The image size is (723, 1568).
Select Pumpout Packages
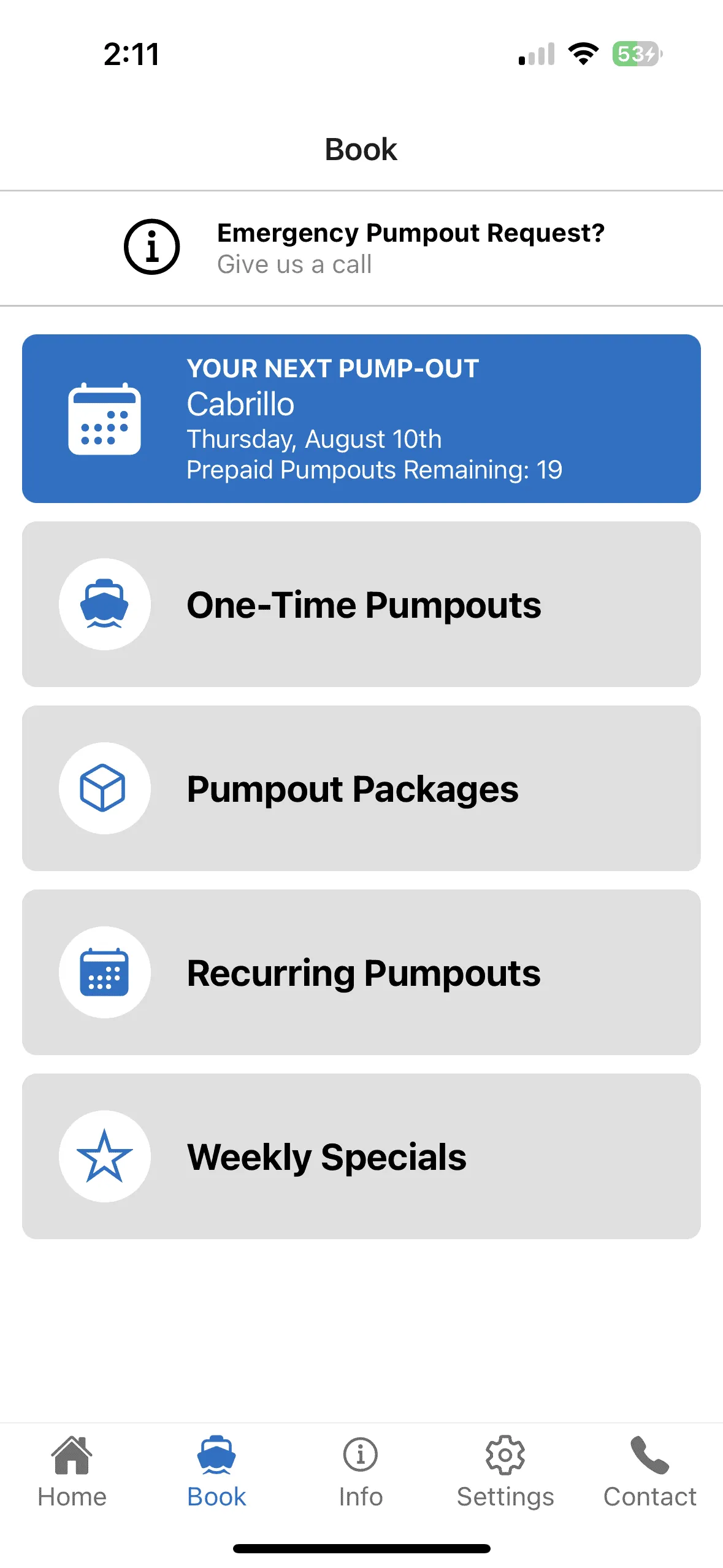(361, 788)
